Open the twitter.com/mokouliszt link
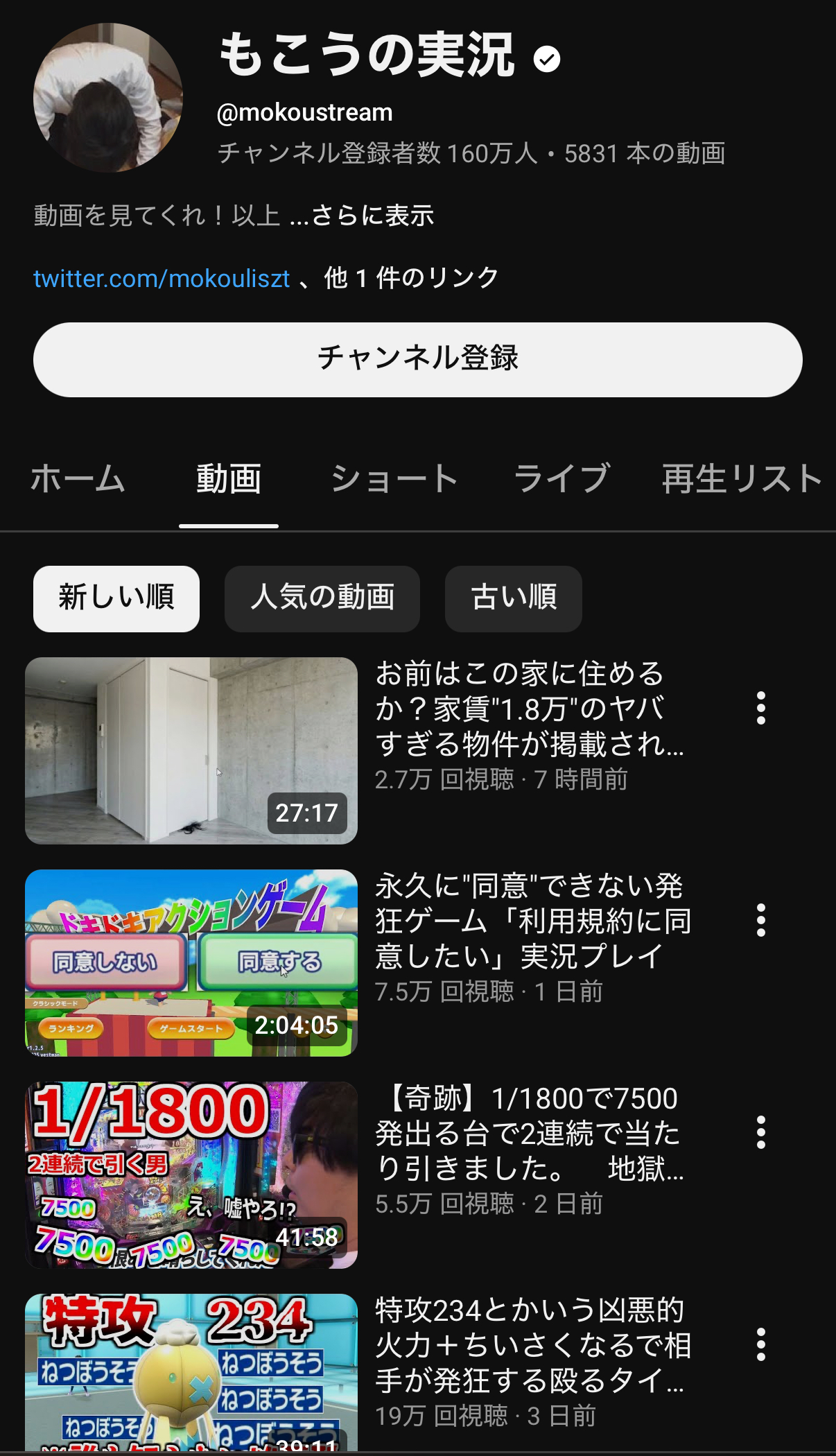The image size is (836, 1456). click(162, 279)
